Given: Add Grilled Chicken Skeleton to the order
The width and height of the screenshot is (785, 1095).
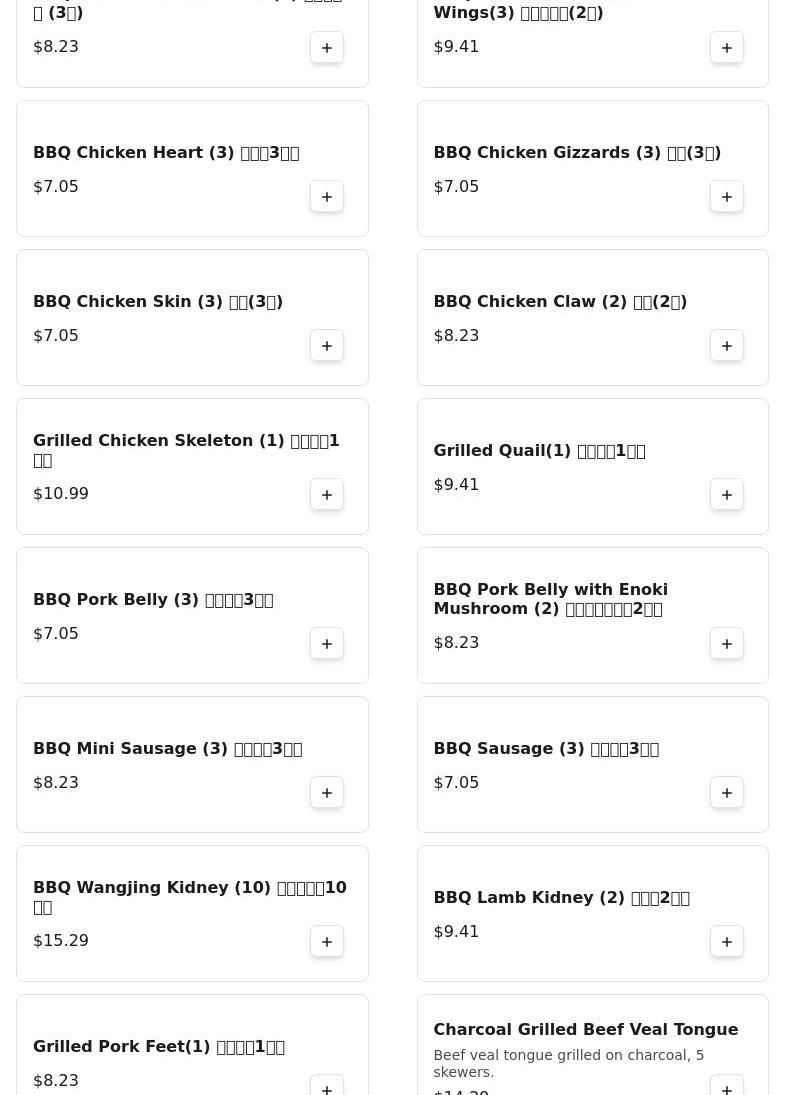Looking at the screenshot, I should [x=327, y=495].
